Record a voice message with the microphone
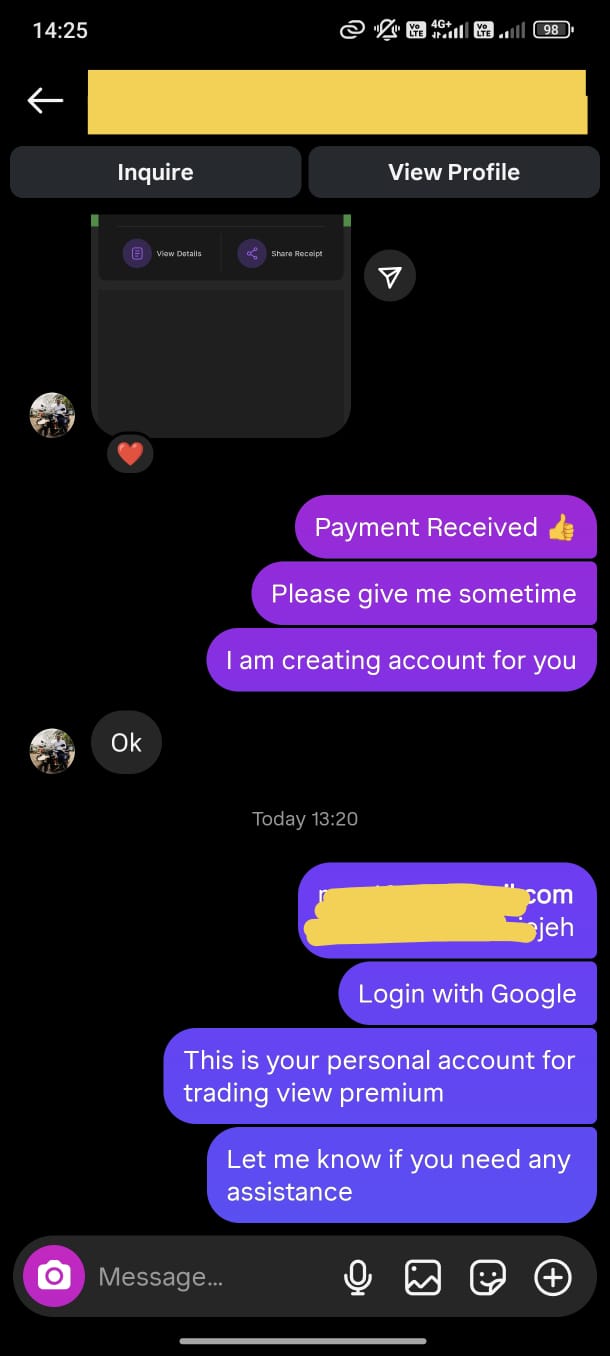The image size is (610, 1356). coord(357,1277)
